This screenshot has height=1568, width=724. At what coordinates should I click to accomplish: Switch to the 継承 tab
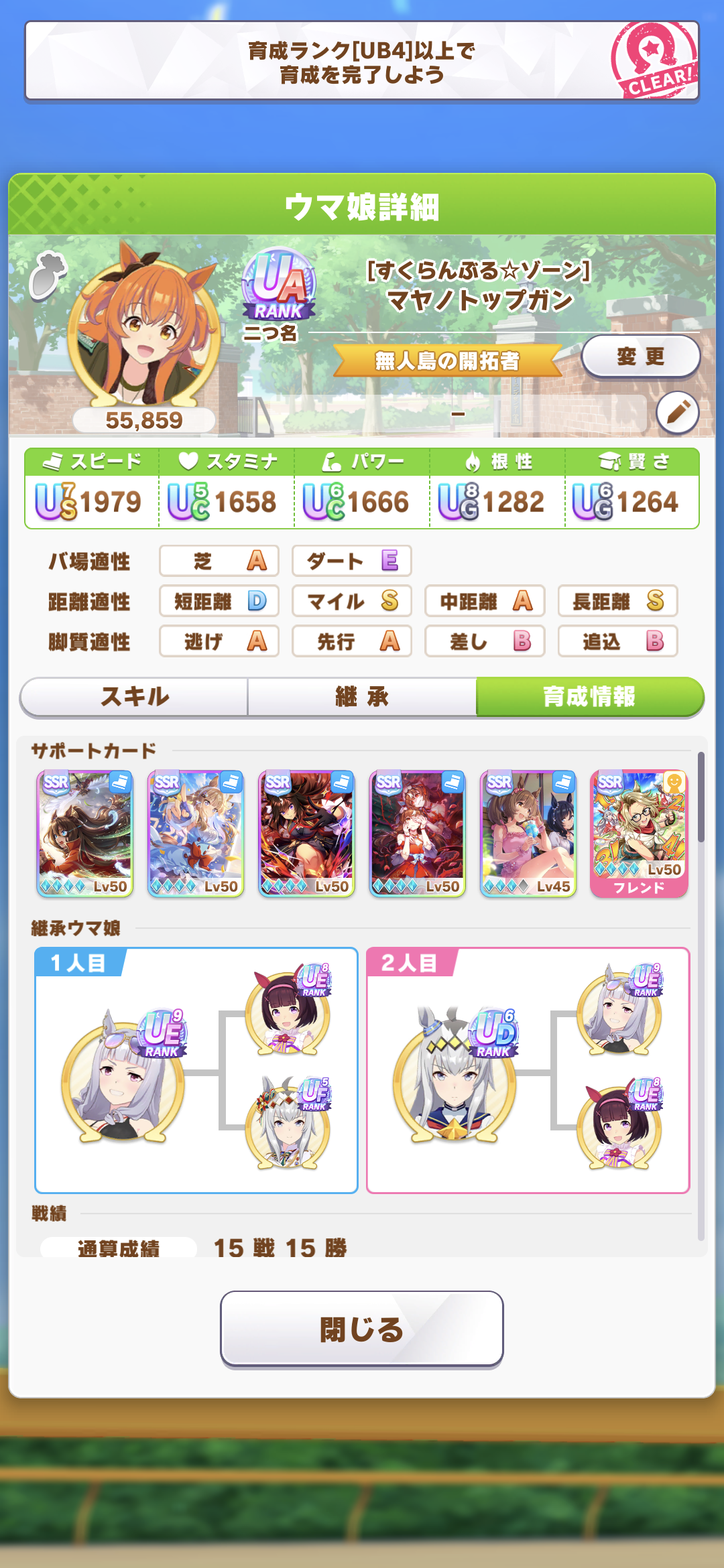(x=362, y=697)
